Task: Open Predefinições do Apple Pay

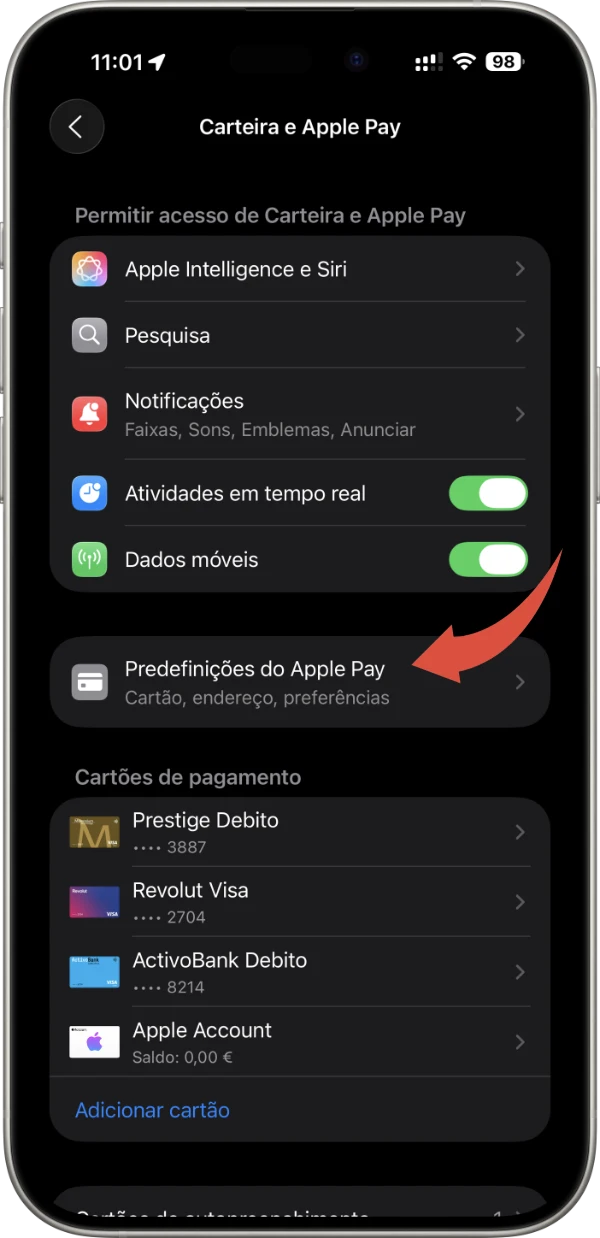Action: click(300, 682)
